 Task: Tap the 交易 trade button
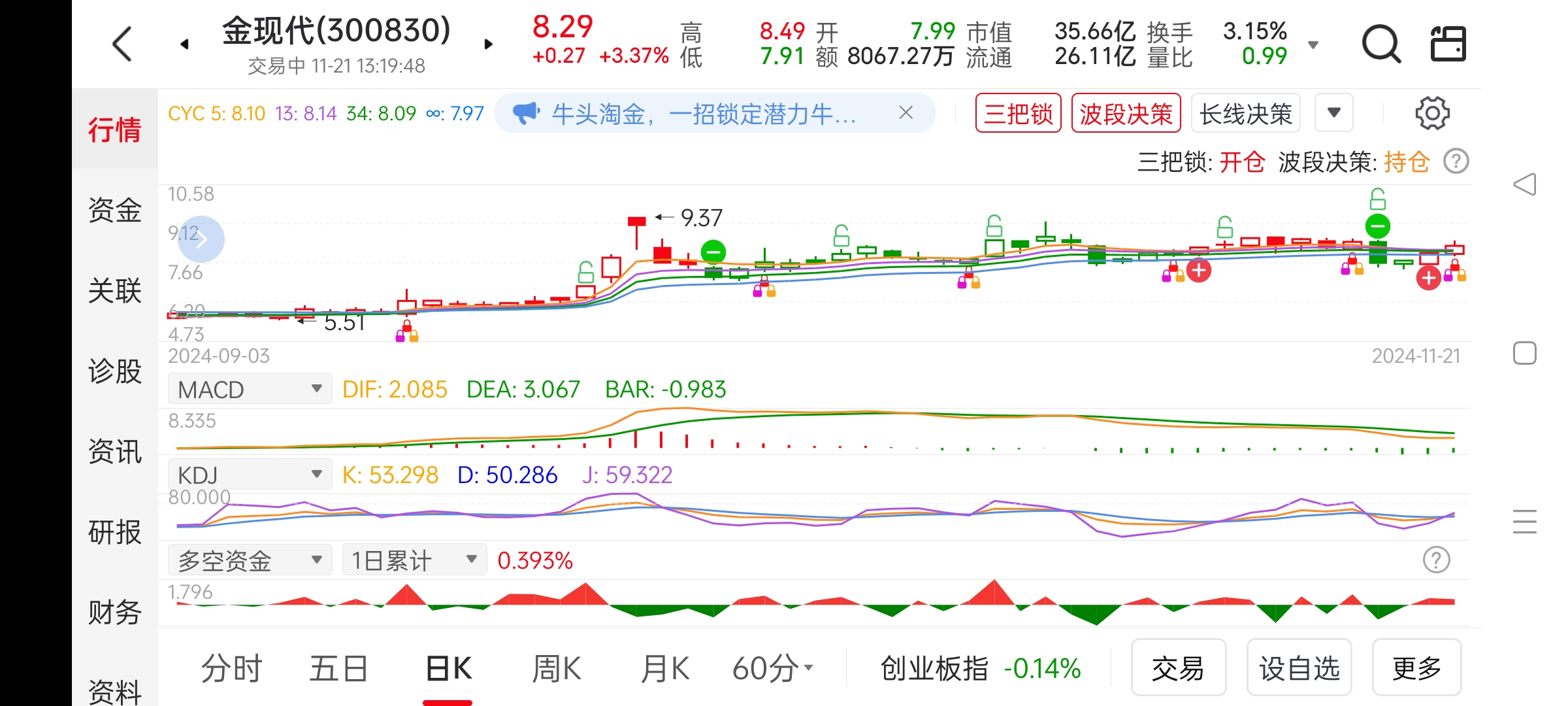(x=1178, y=668)
